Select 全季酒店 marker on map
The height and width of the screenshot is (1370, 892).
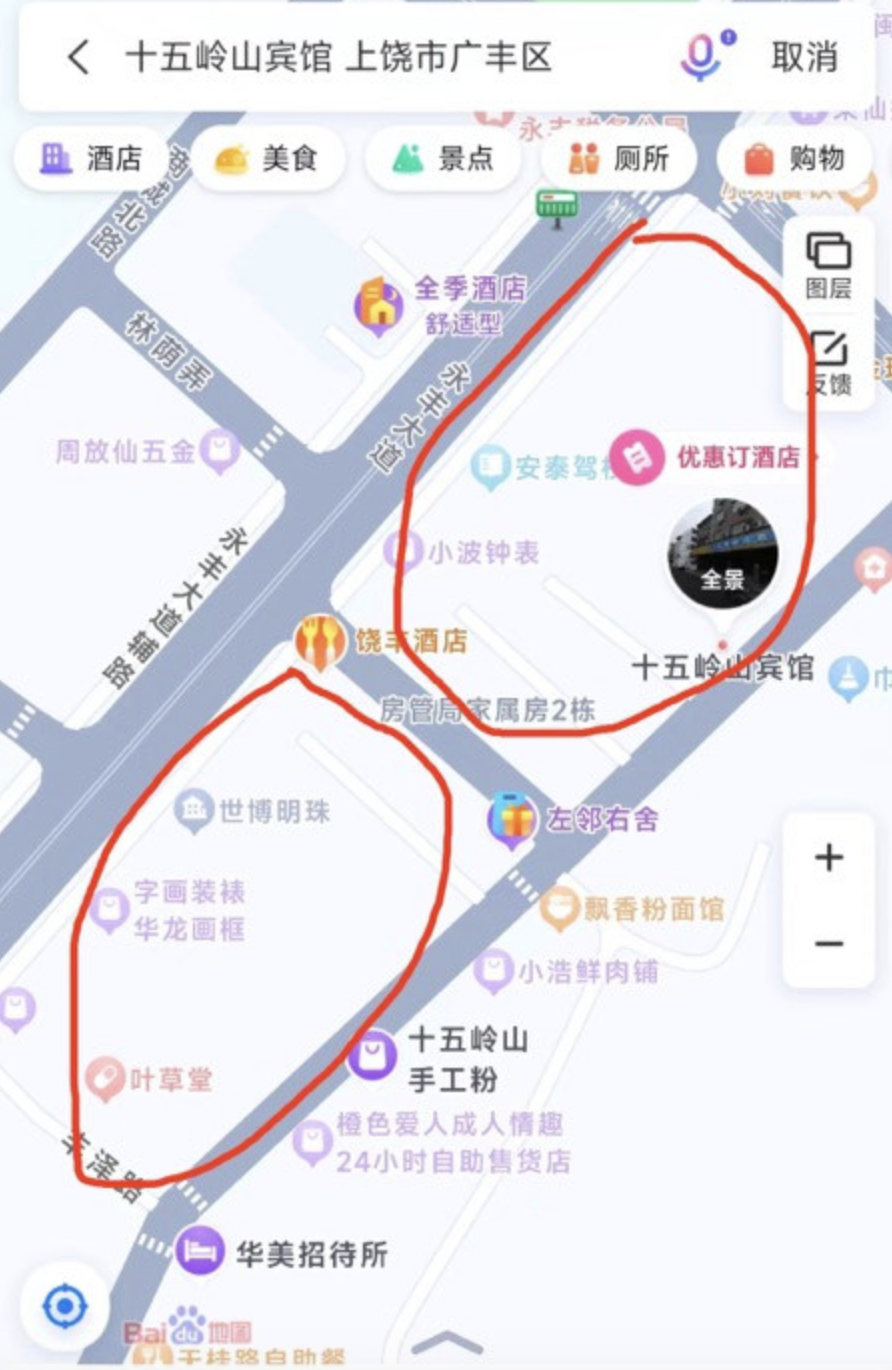(380, 304)
